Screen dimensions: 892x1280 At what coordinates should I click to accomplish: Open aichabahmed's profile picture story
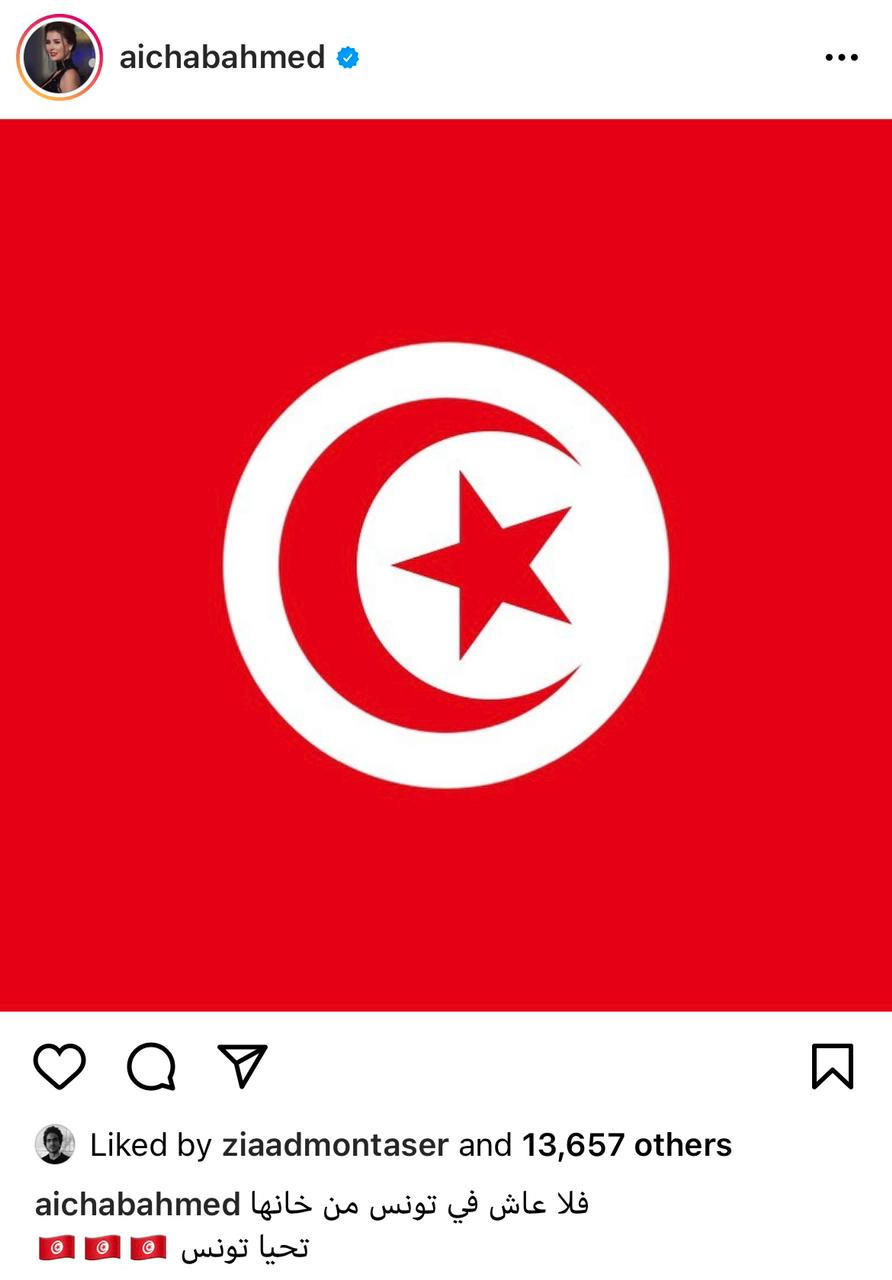59,58
